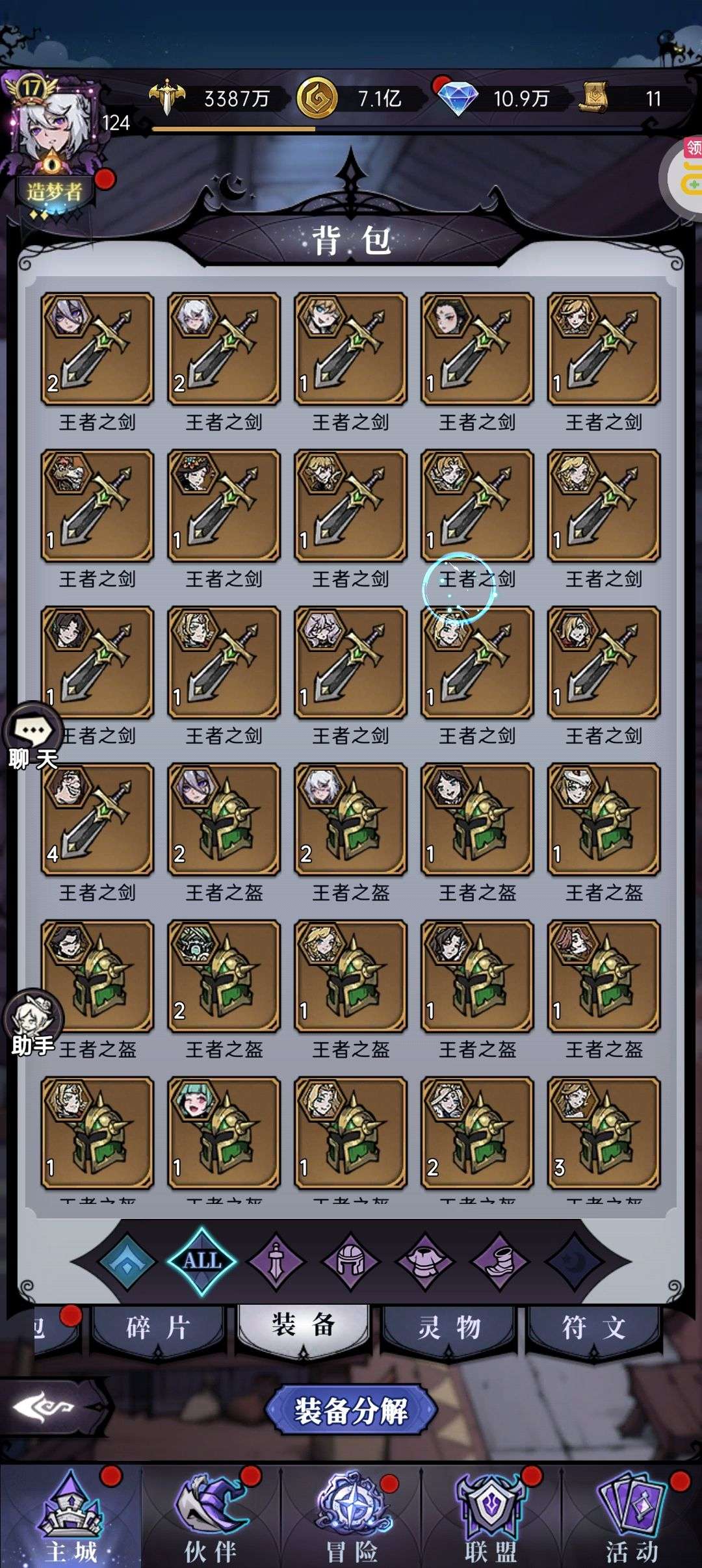Image resolution: width=702 pixels, height=1568 pixels.
Task: Tap the 装备分解 button
Action: click(350, 1411)
